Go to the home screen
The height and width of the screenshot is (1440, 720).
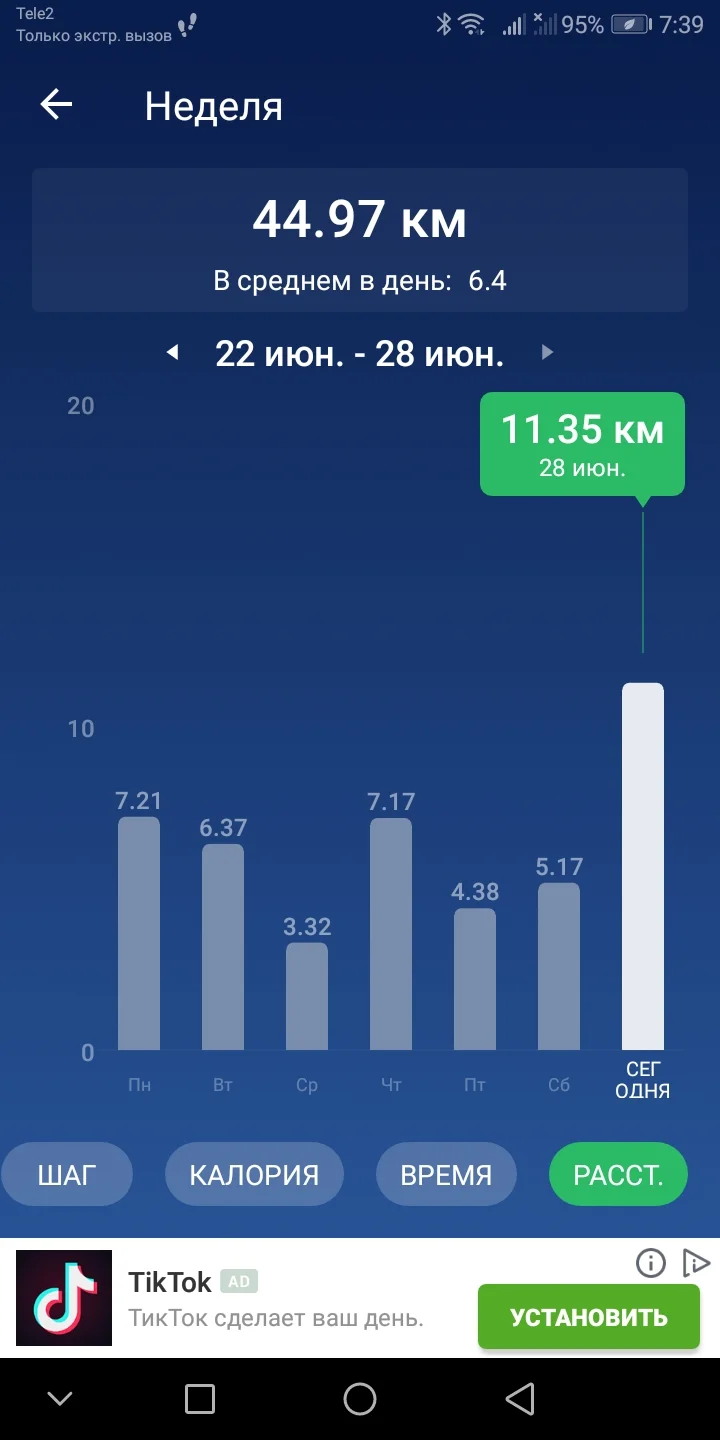click(360, 1399)
